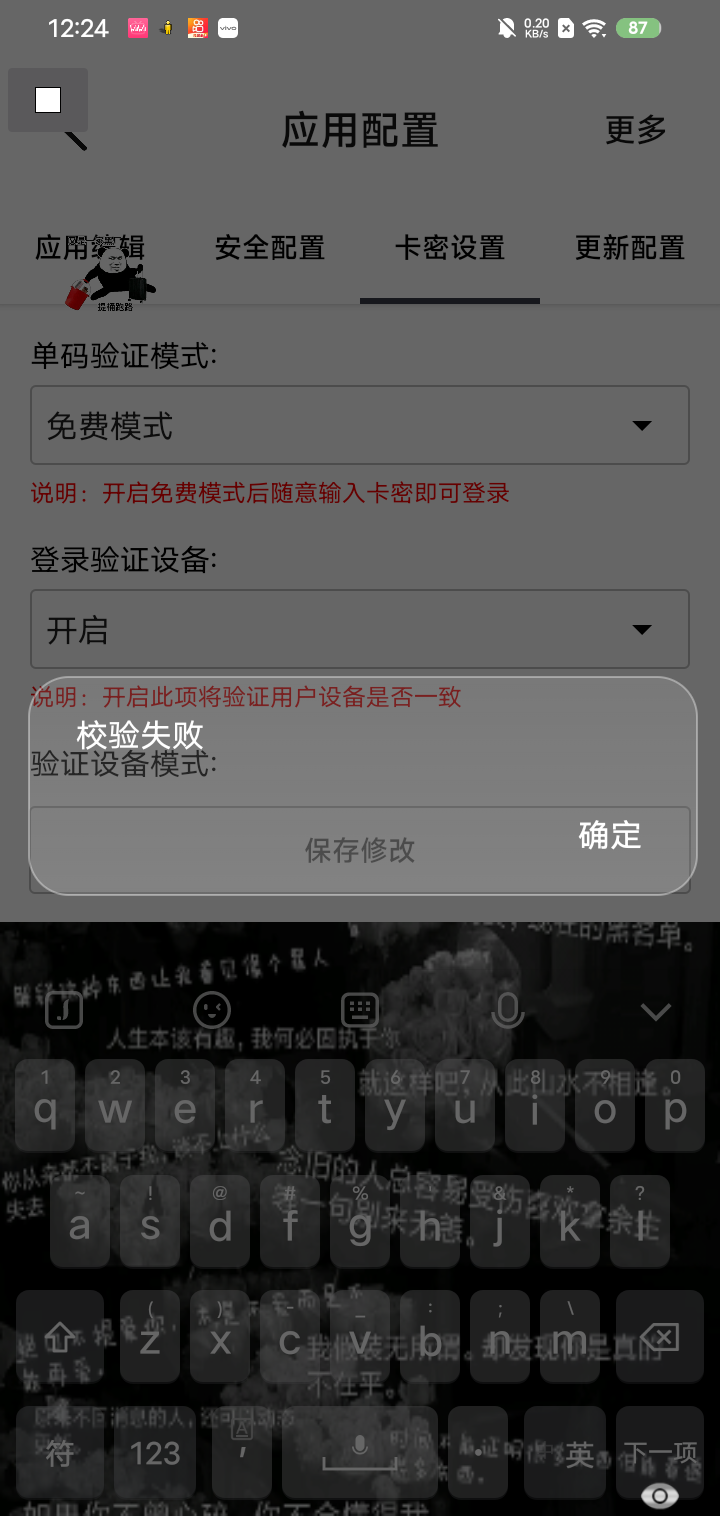
Task: Expand the 登录验证设备 dropdown
Action: coord(360,629)
